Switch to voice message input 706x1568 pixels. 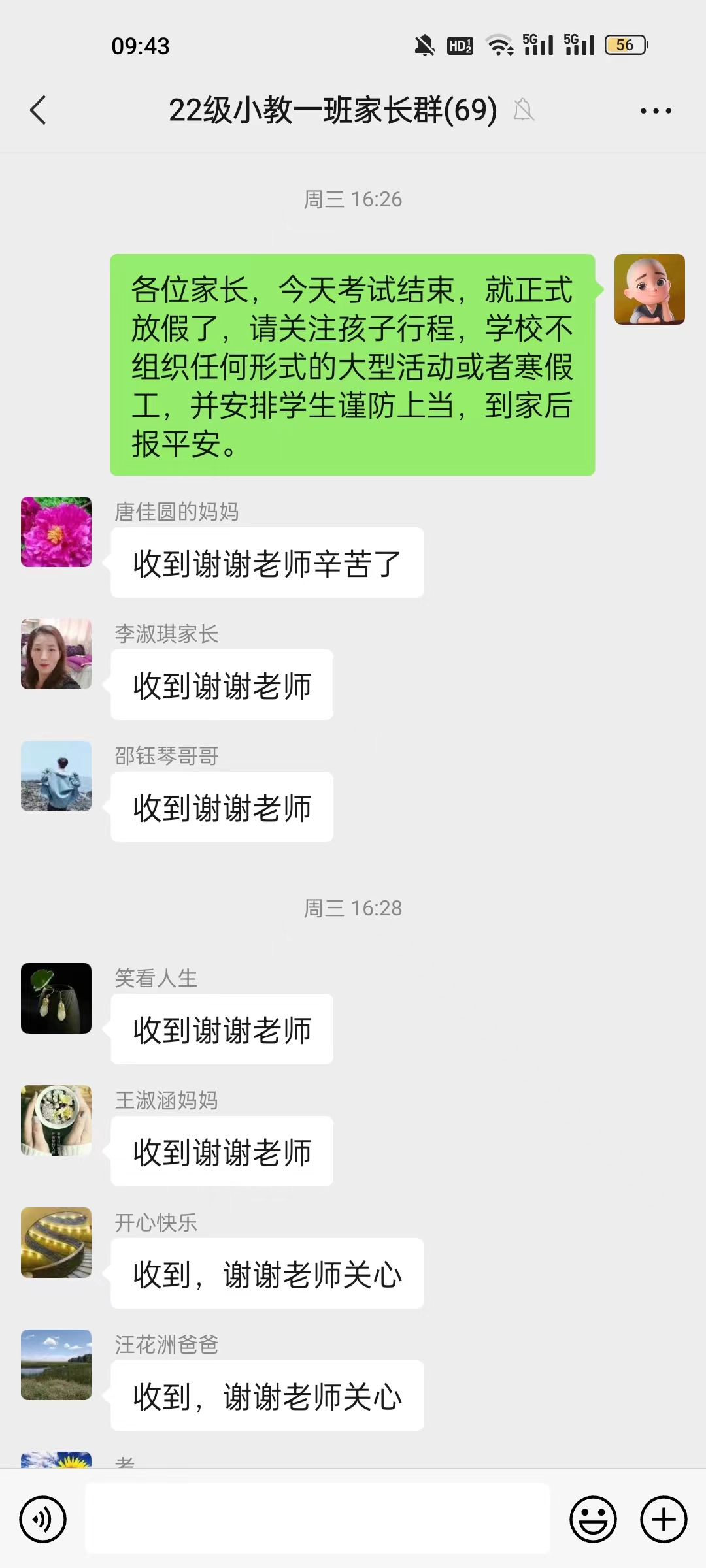click(43, 1519)
